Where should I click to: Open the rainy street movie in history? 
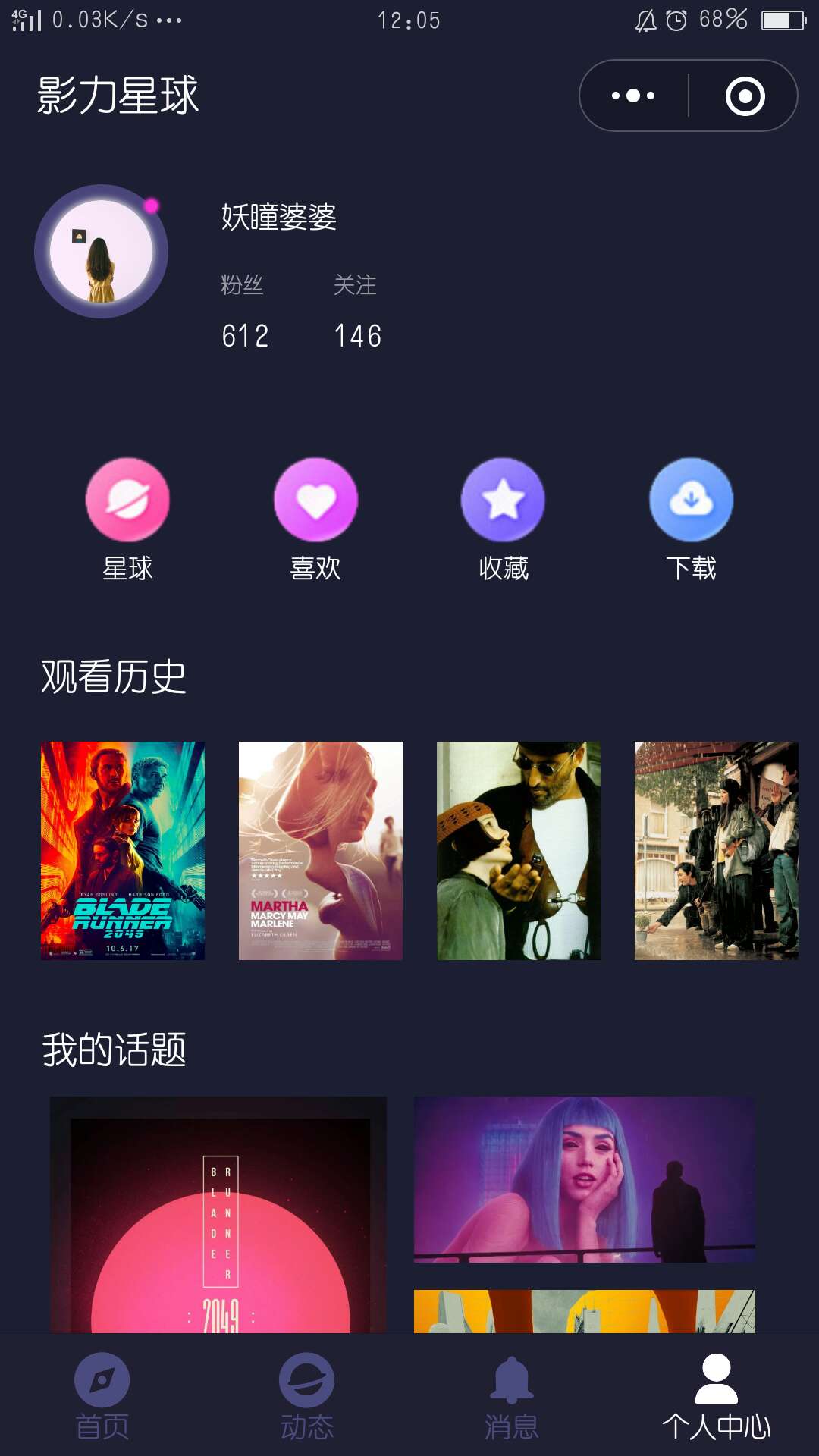(x=717, y=851)
